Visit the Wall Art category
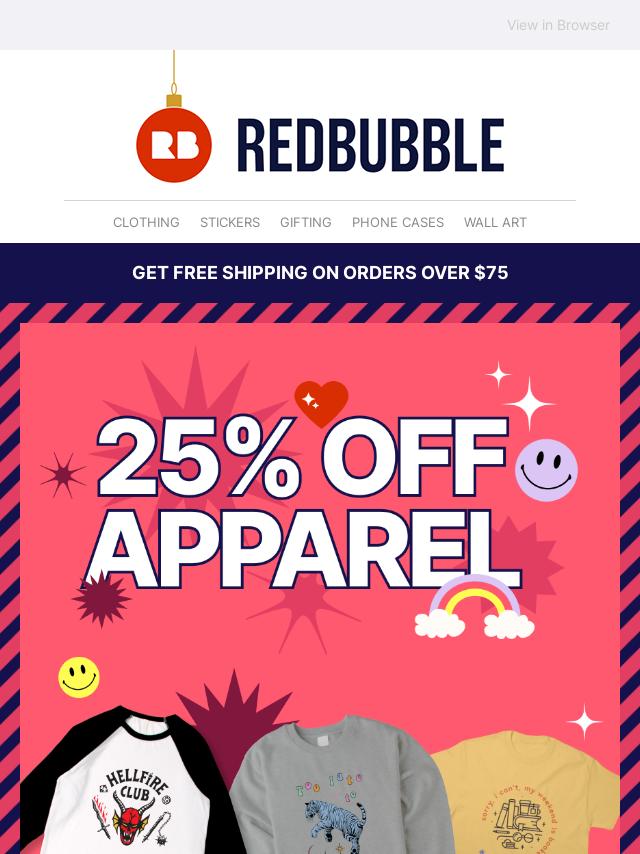Screen dimensions: 640x854 pos(495,222)
